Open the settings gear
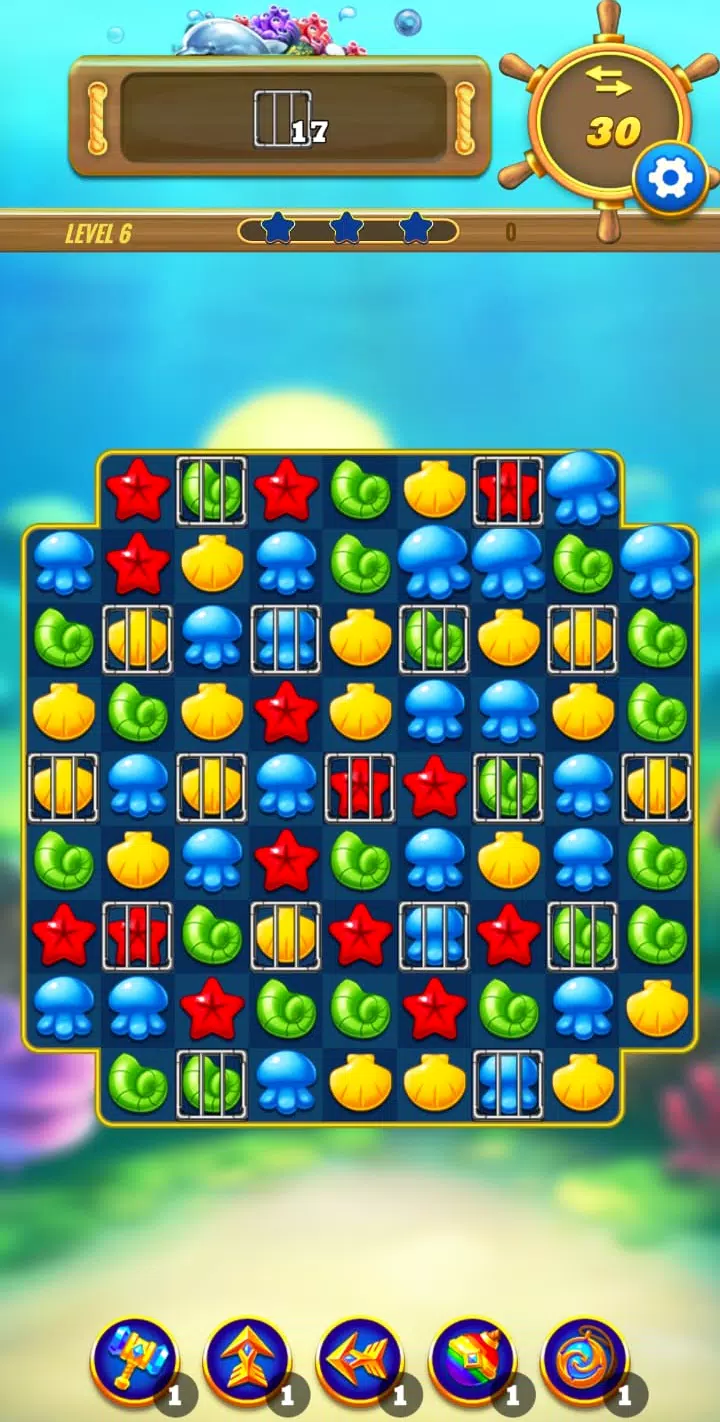 click(670, 180)
